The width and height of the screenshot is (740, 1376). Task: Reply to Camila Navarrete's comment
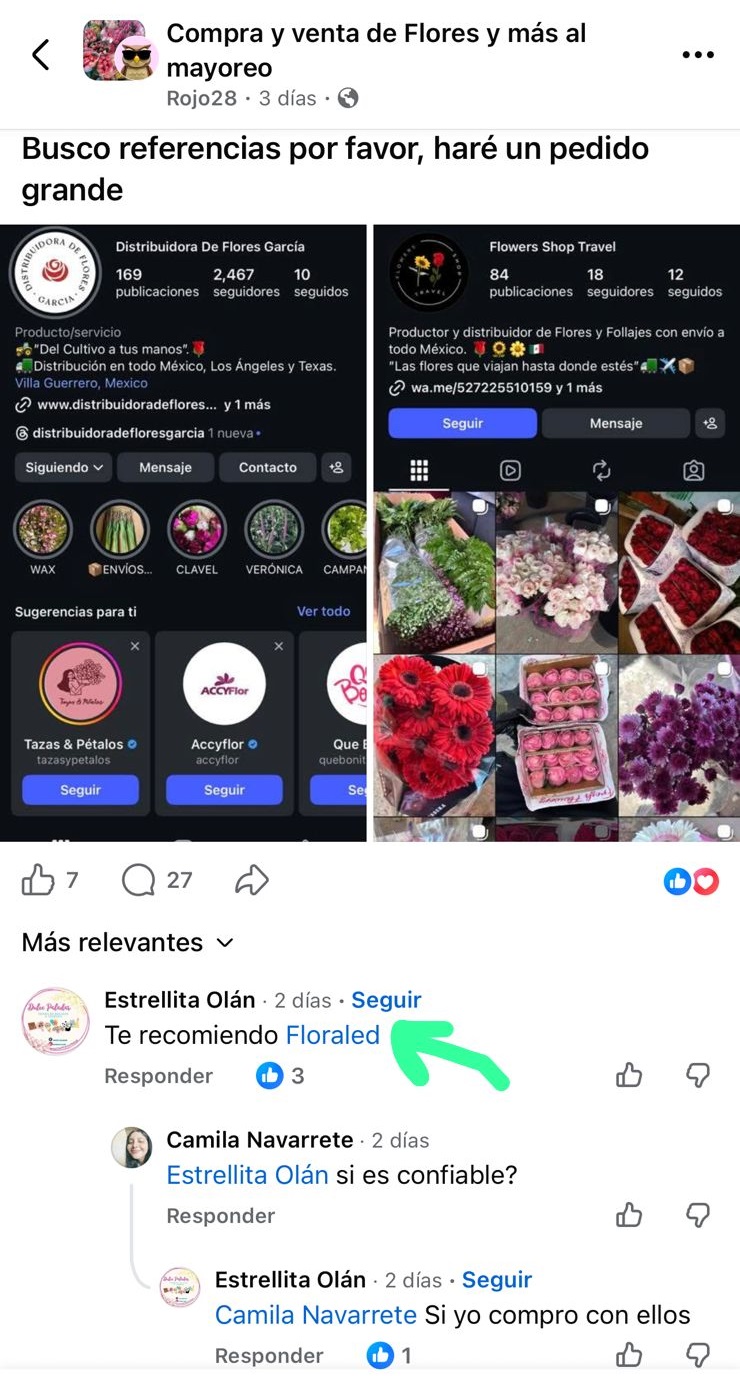pyautogui.click(x=220, y=1216)
